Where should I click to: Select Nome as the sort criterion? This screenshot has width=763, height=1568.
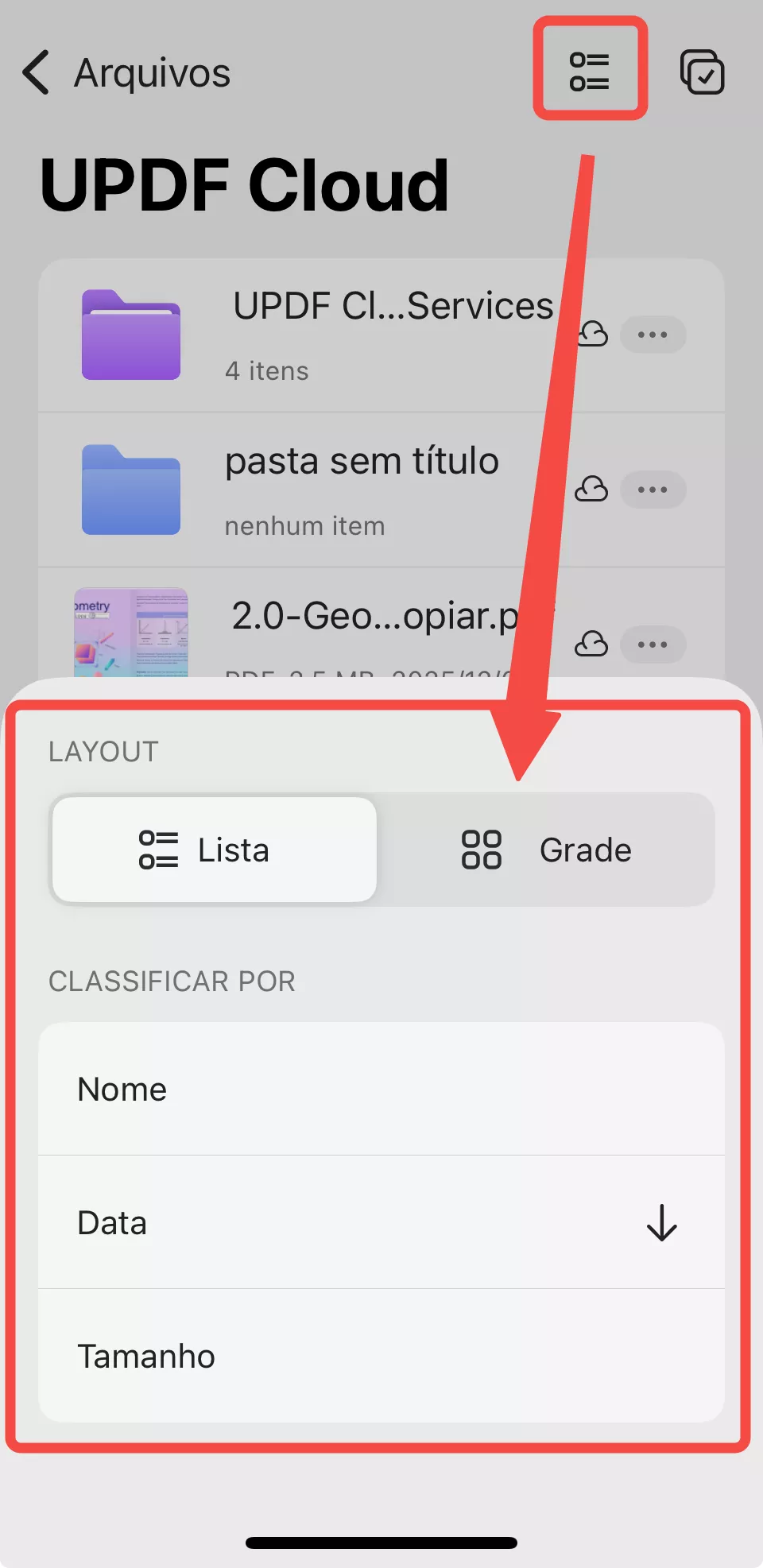[x=381, y=1089]
